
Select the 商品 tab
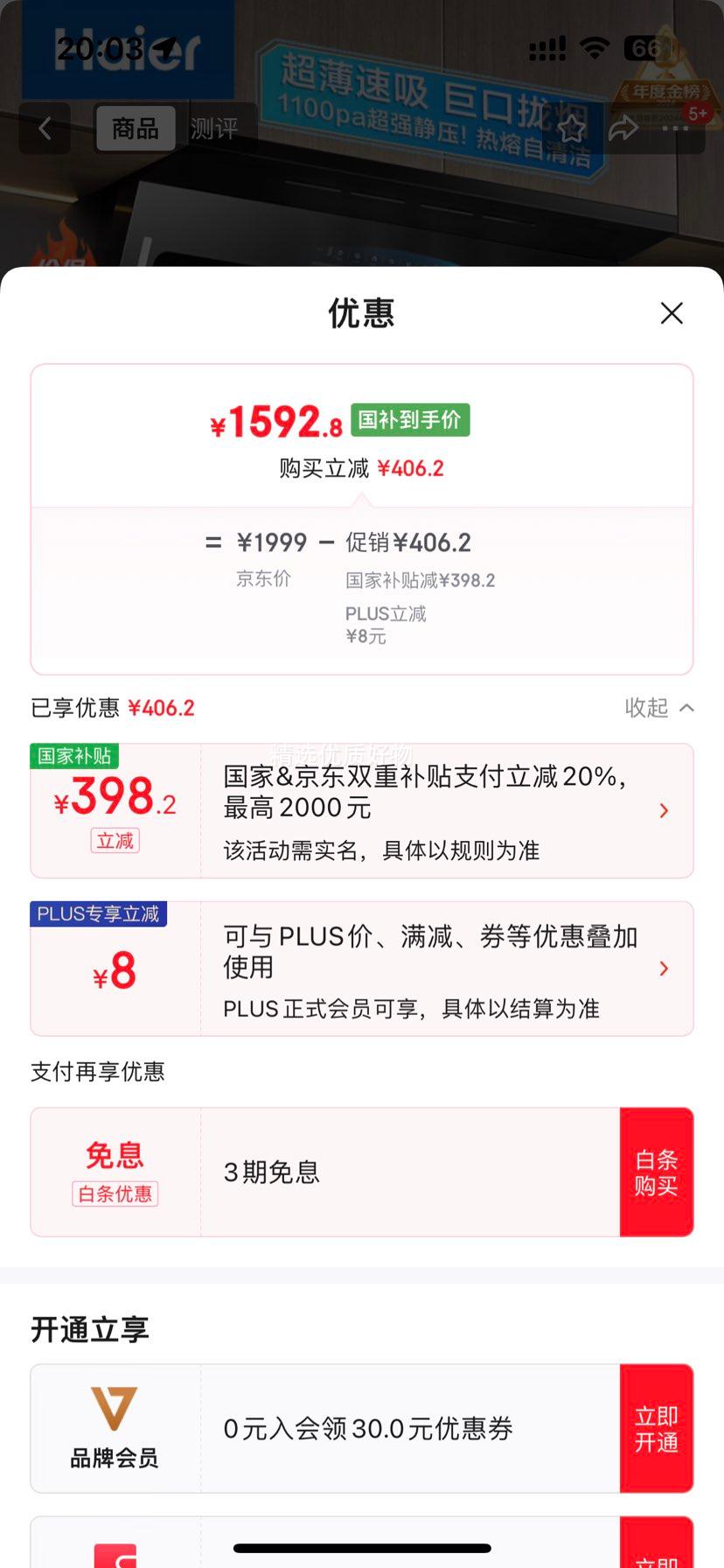(x=135, y=129)
